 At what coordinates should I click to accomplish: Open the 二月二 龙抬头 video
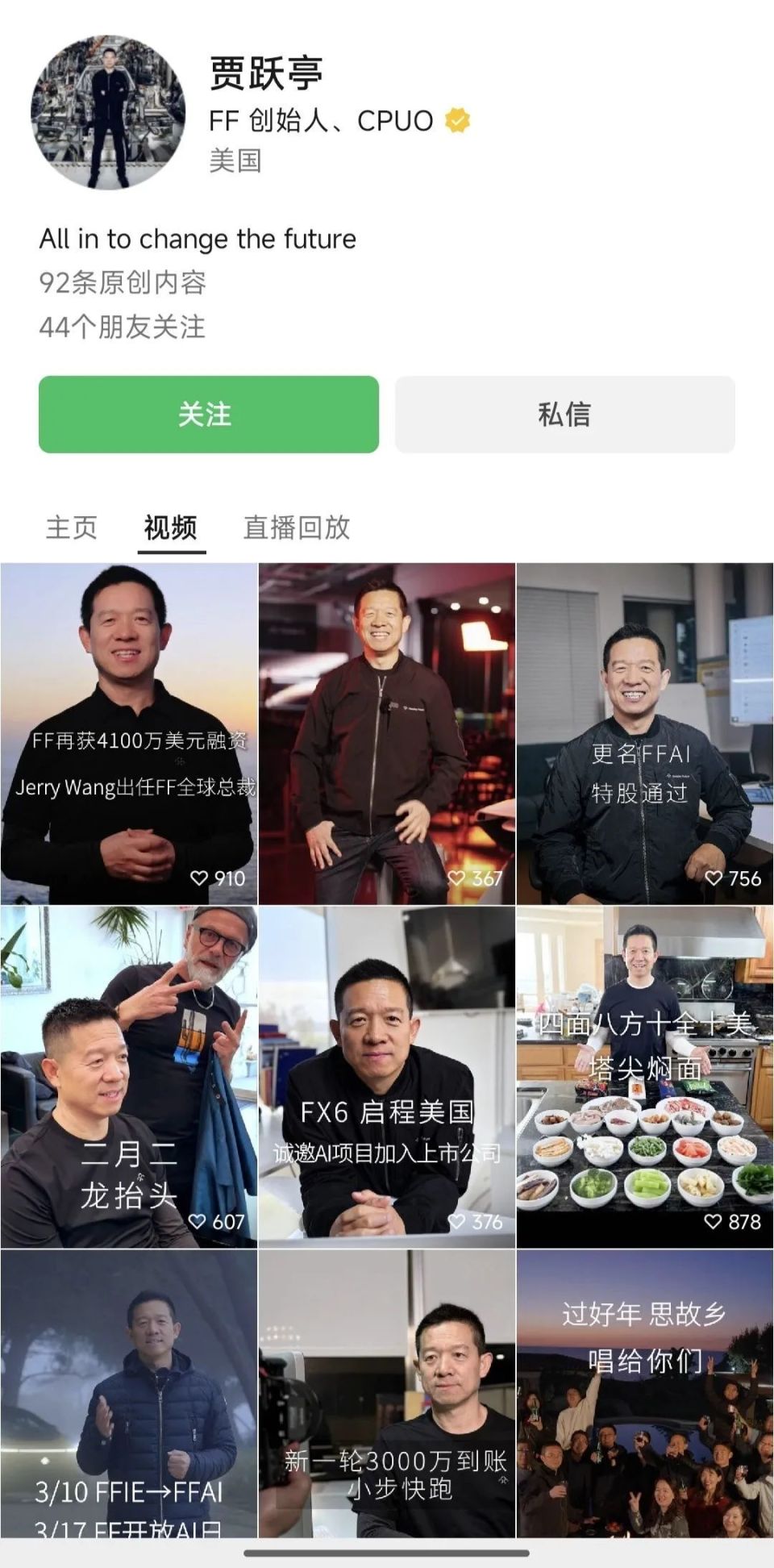click(x=129, y=1076)
